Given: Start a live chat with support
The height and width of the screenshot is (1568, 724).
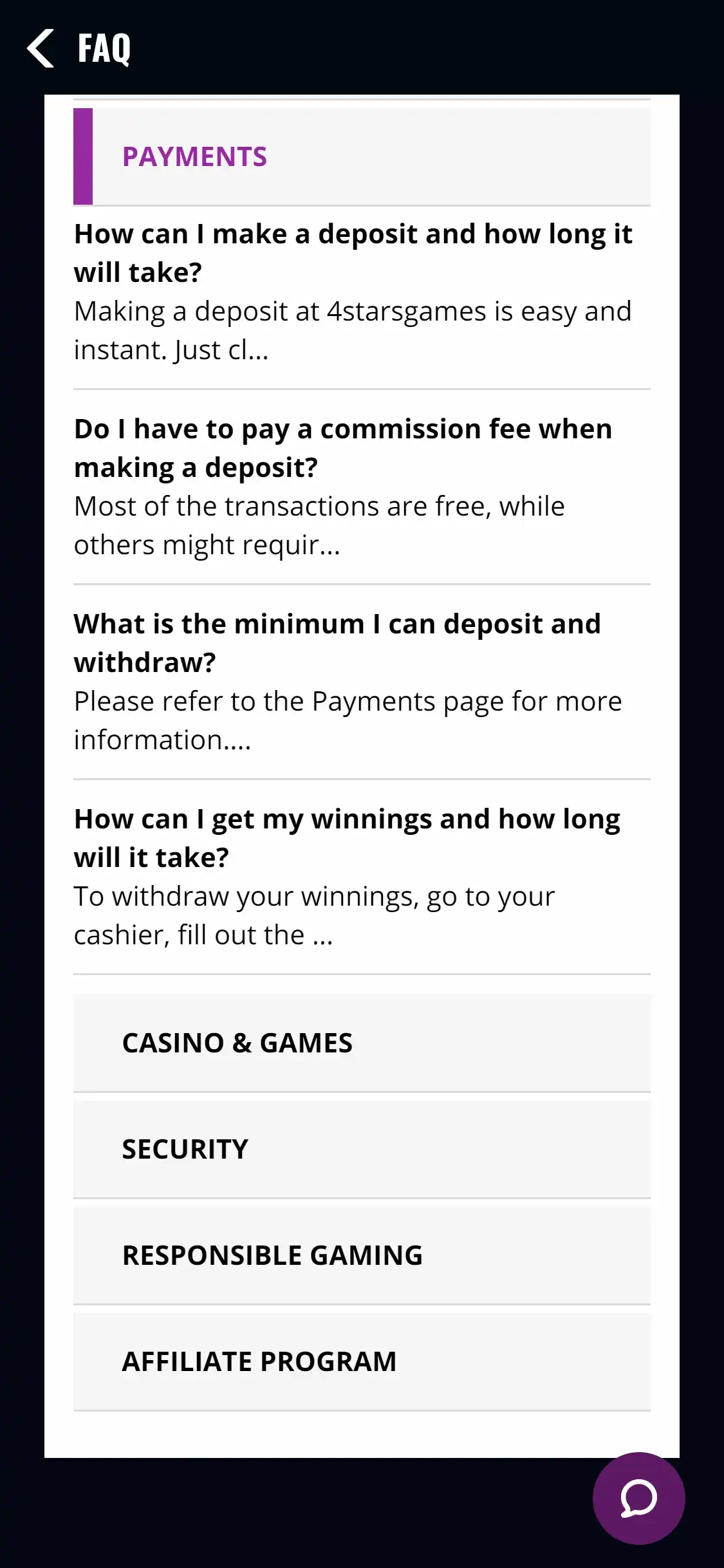Looking at the screenshot, I should (638, 1498).
